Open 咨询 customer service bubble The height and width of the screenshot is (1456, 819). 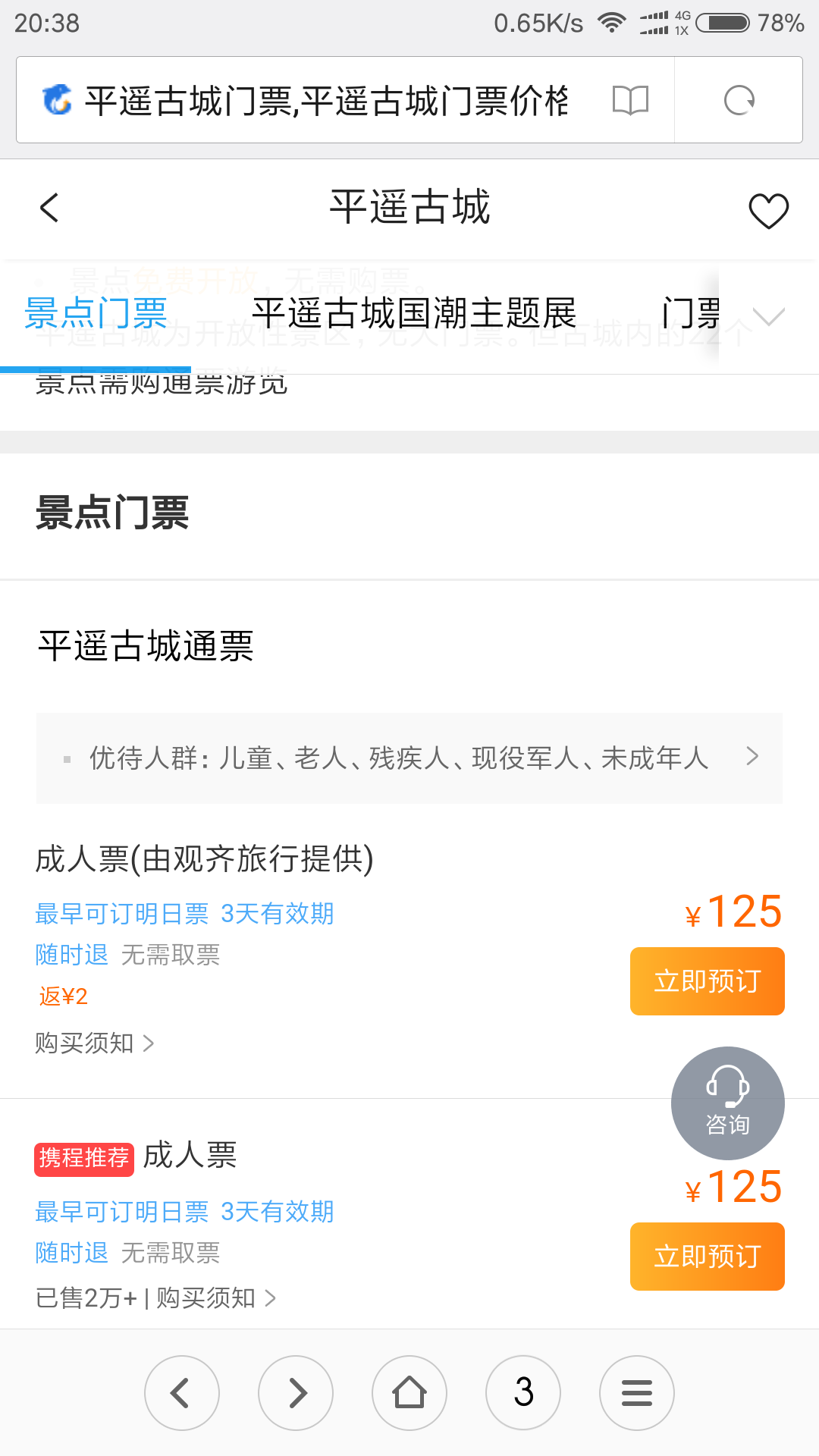[x=727, y=1103]
